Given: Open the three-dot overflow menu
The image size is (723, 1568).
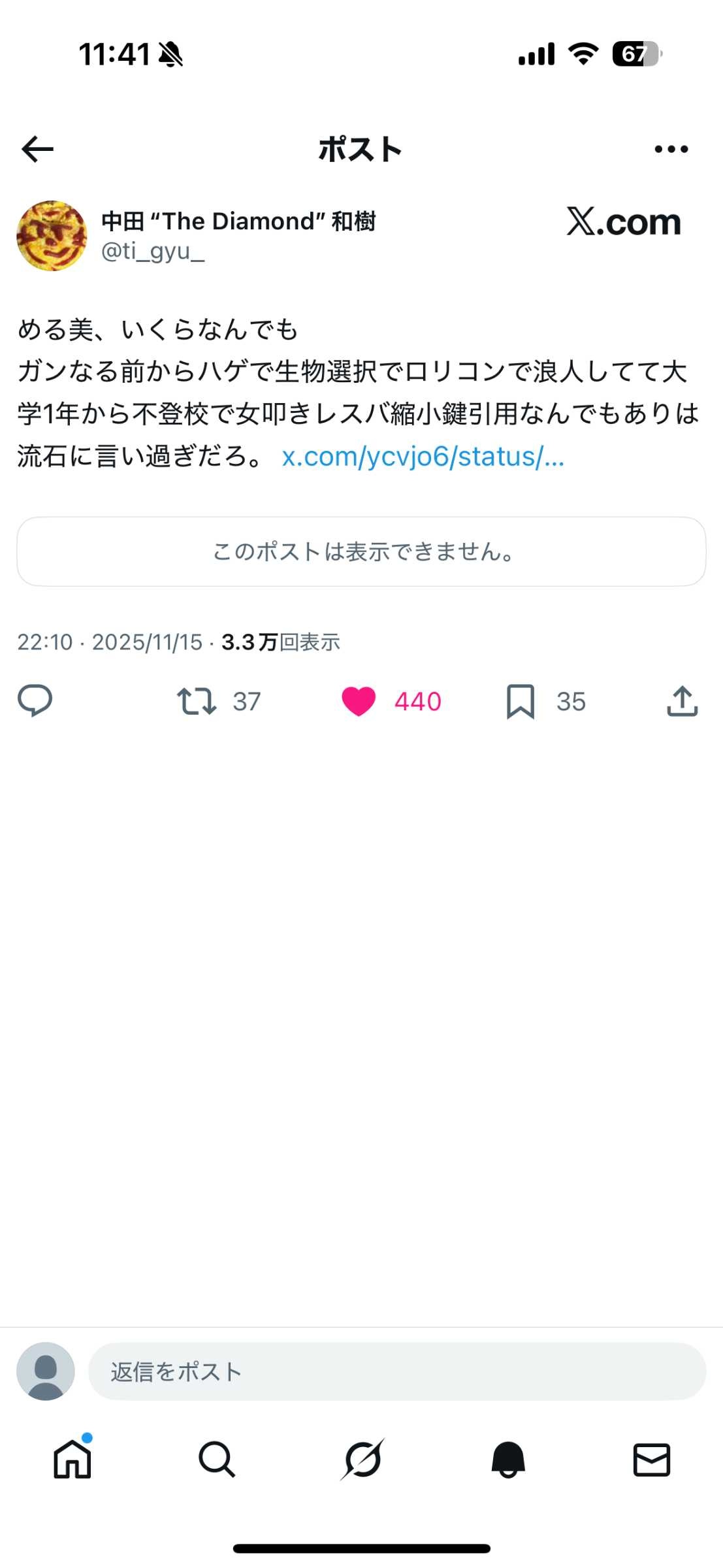Looking at the screenshot, I should point(671,149).
